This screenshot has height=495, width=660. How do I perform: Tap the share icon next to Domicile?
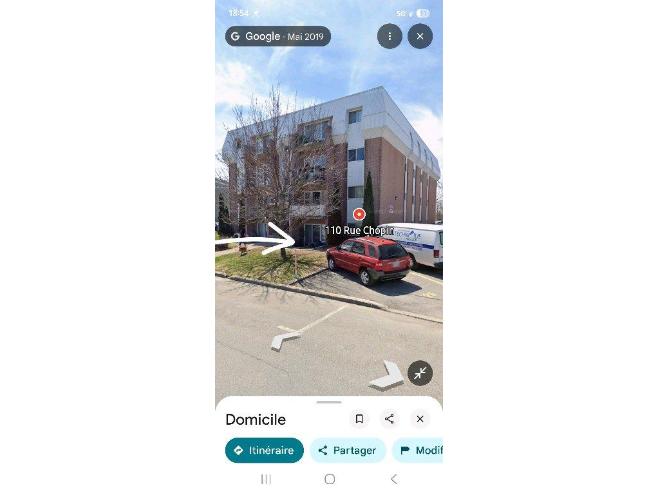(x=390, y=419)
